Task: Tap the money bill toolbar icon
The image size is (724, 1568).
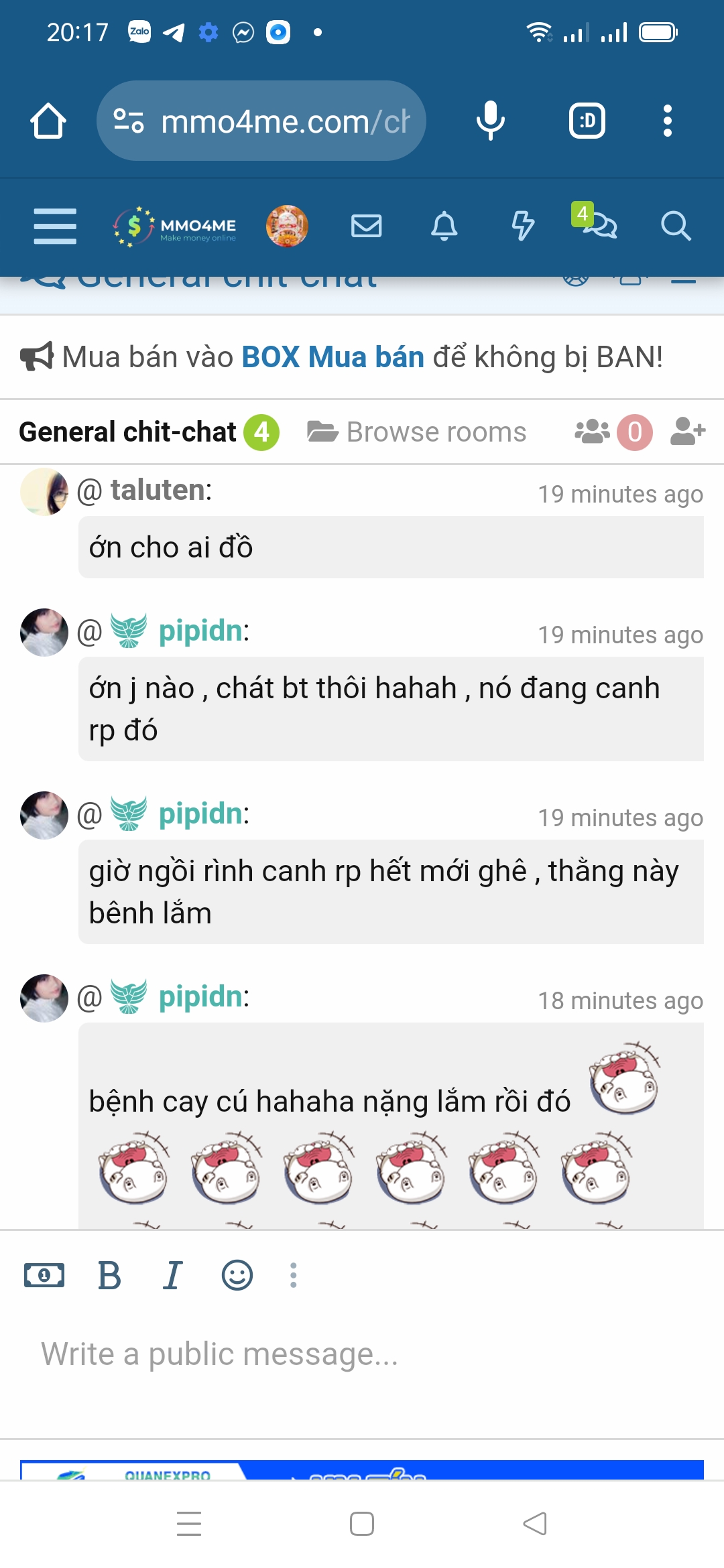Action: pos(44,1275)
